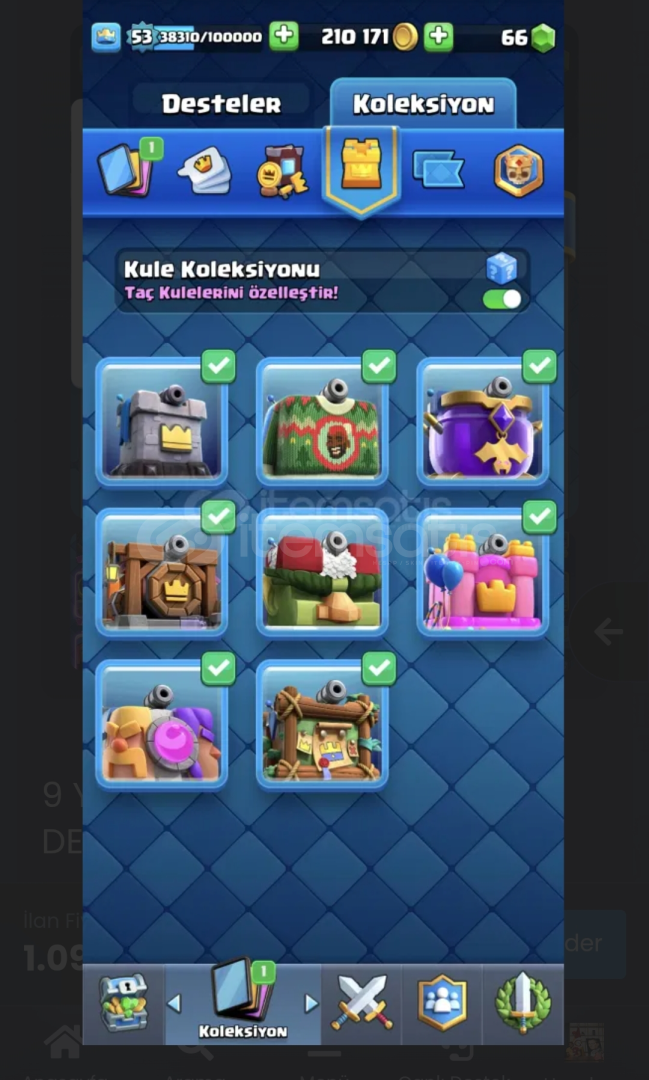Select the red and green Santa tower skin
Image resolution: width=649 pixels, height=1080 pixels.
pos(322,573)
